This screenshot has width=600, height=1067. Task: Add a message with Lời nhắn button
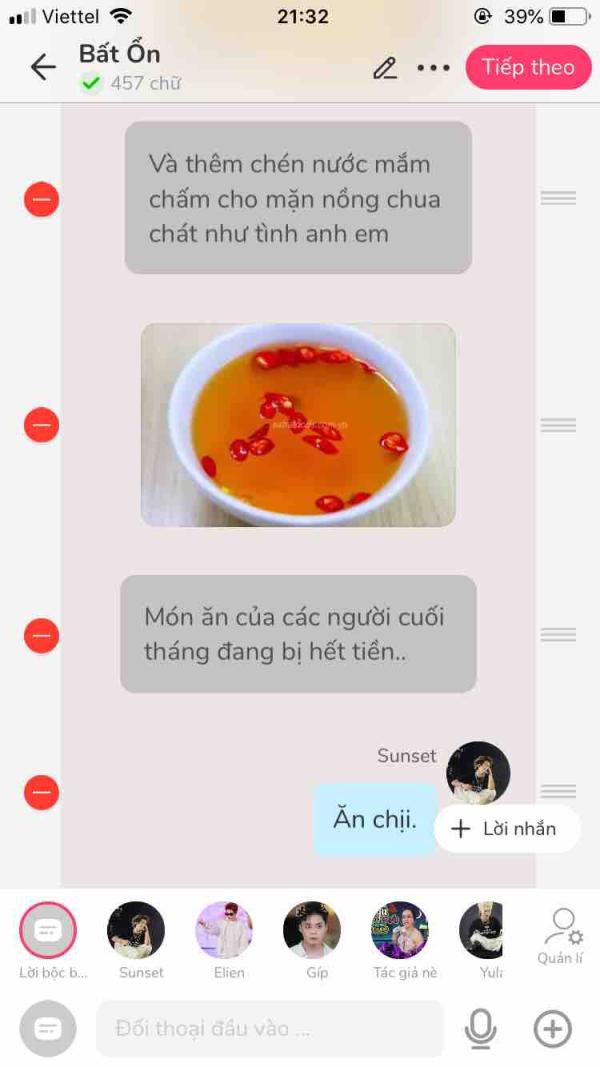click(507, 829)
